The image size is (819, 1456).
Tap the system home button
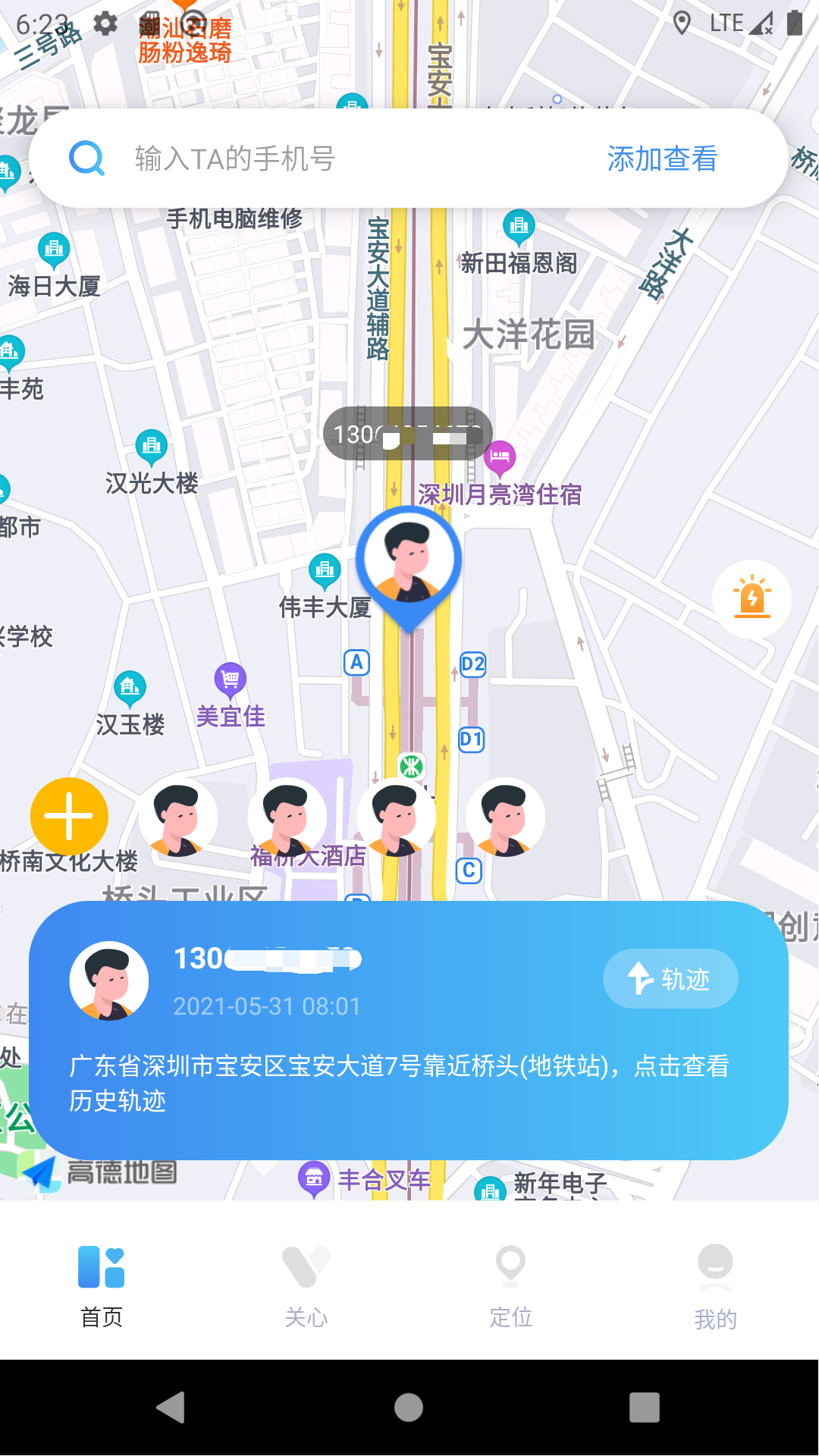pyautogui.click(x=409, y=1407)
